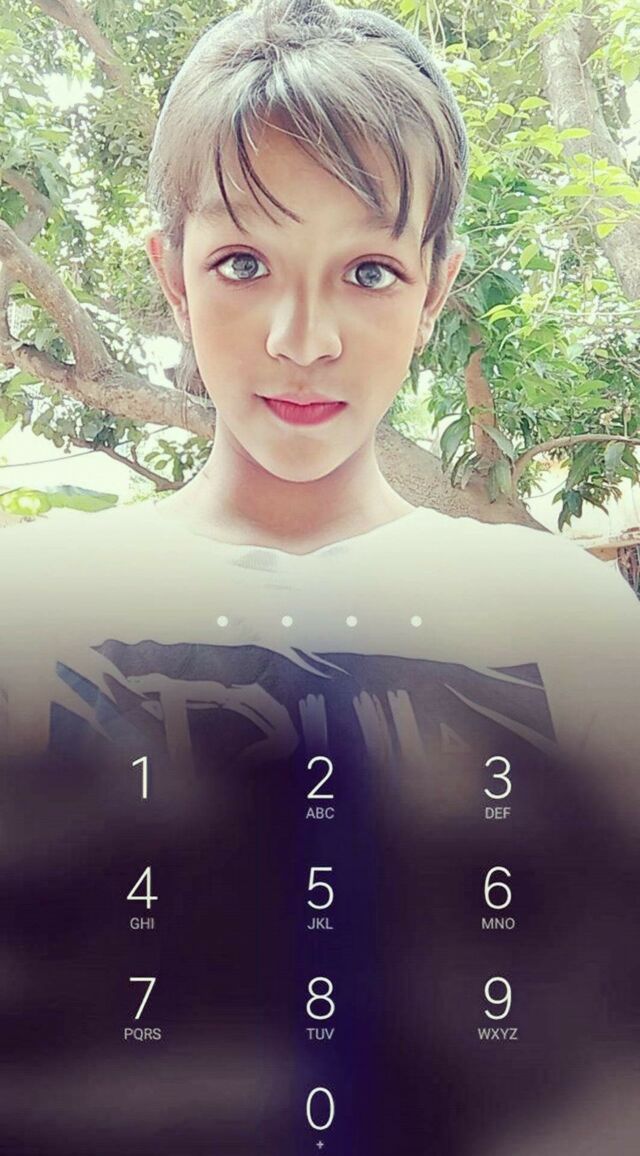The height and width of the screenshot is (1156, 640).
Task: Enter digit 5 JKL
Action: pyautogui.click(x=320, y=896)
